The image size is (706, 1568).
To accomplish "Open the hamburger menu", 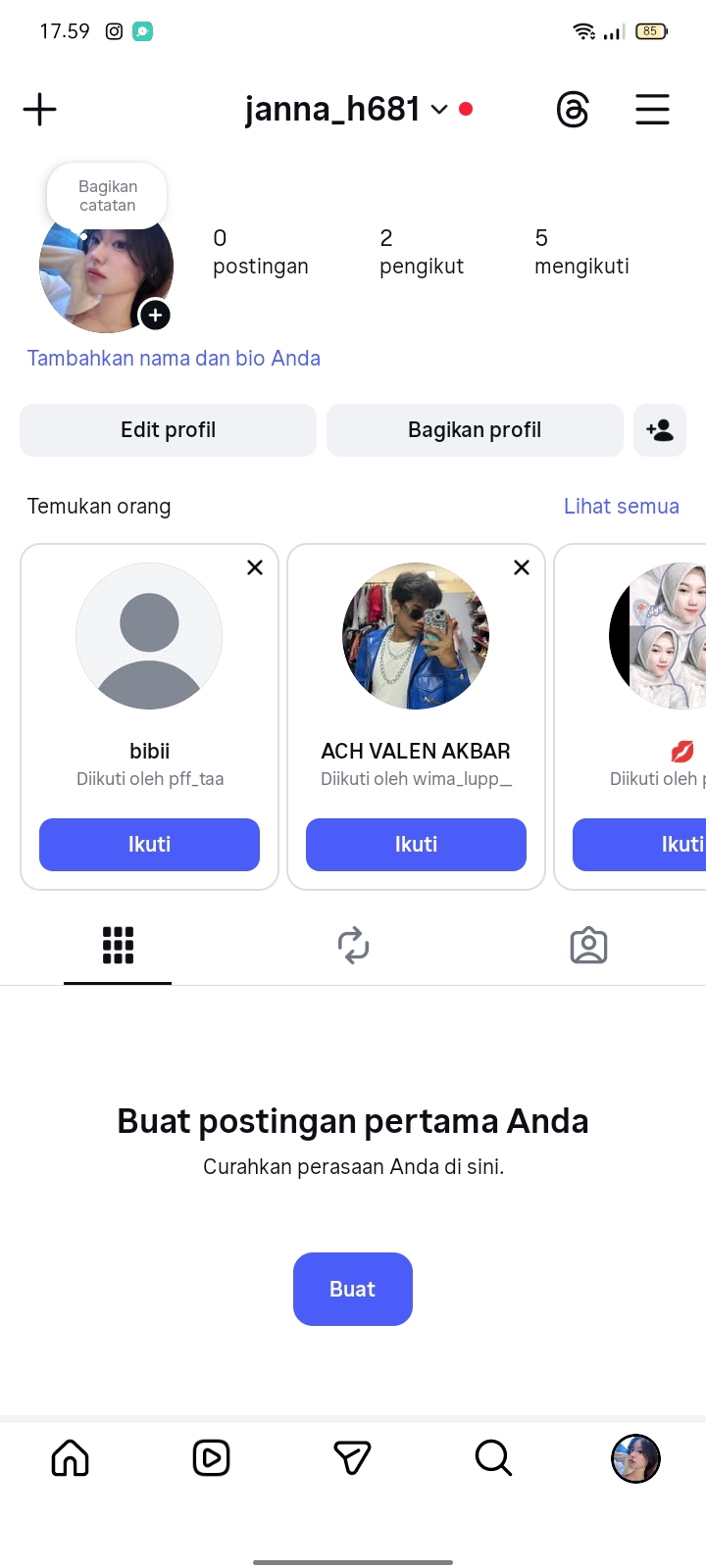I will [x=652, y=109].
